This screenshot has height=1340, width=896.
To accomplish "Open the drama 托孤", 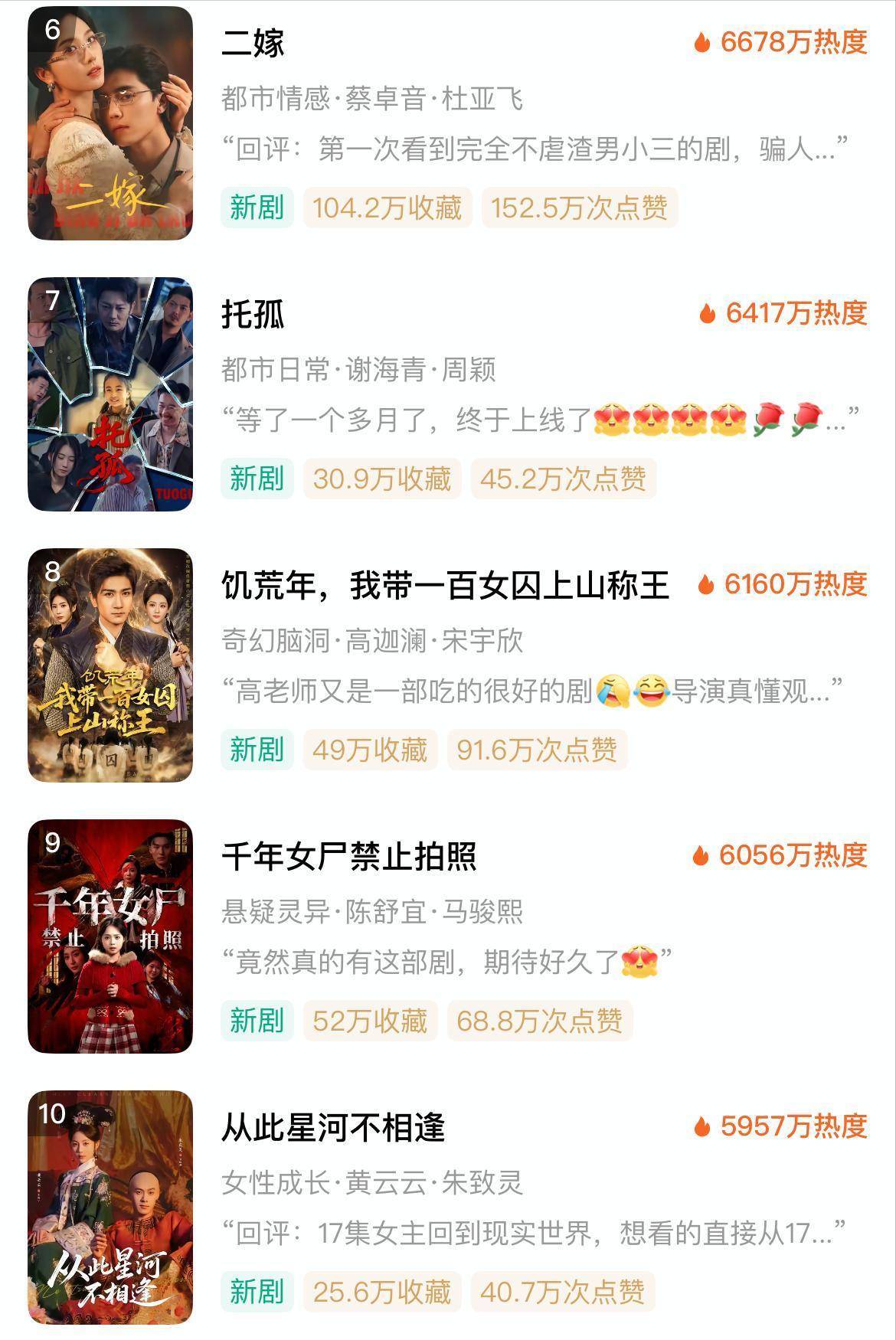I will tap(253, 314).
